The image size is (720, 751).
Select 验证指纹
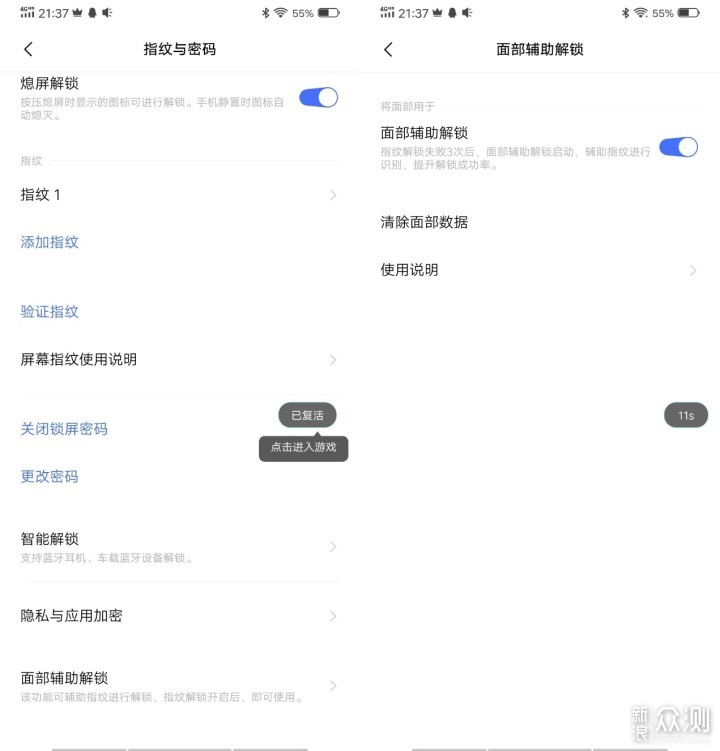point(50,312)
